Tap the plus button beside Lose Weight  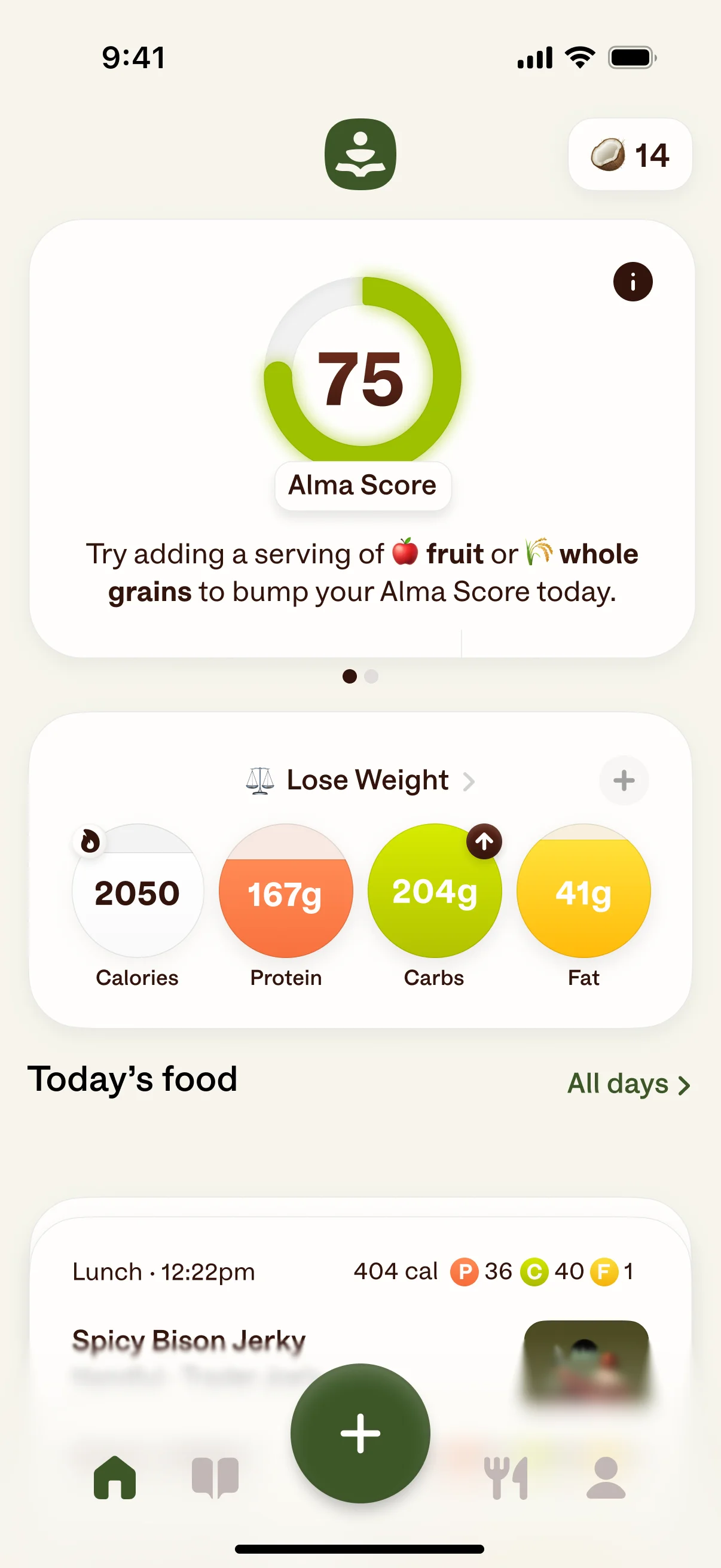tap(624, 780)
